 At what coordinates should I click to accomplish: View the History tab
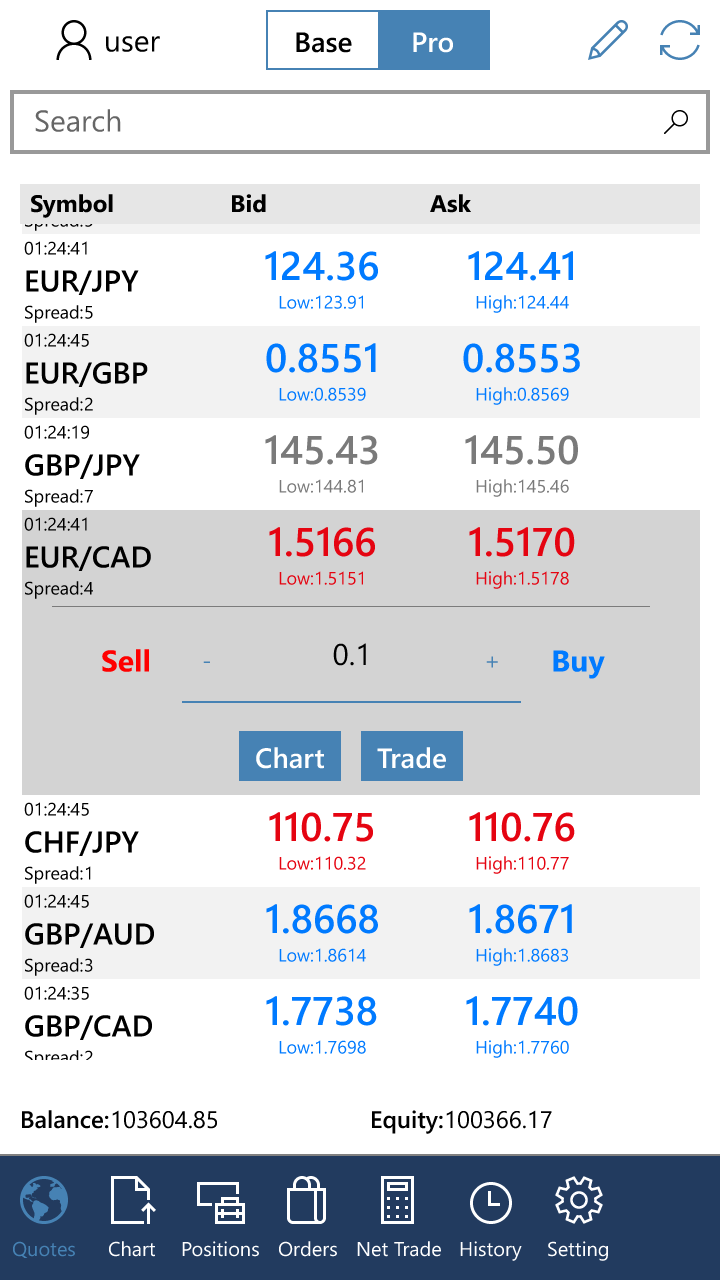[490, 1218]
